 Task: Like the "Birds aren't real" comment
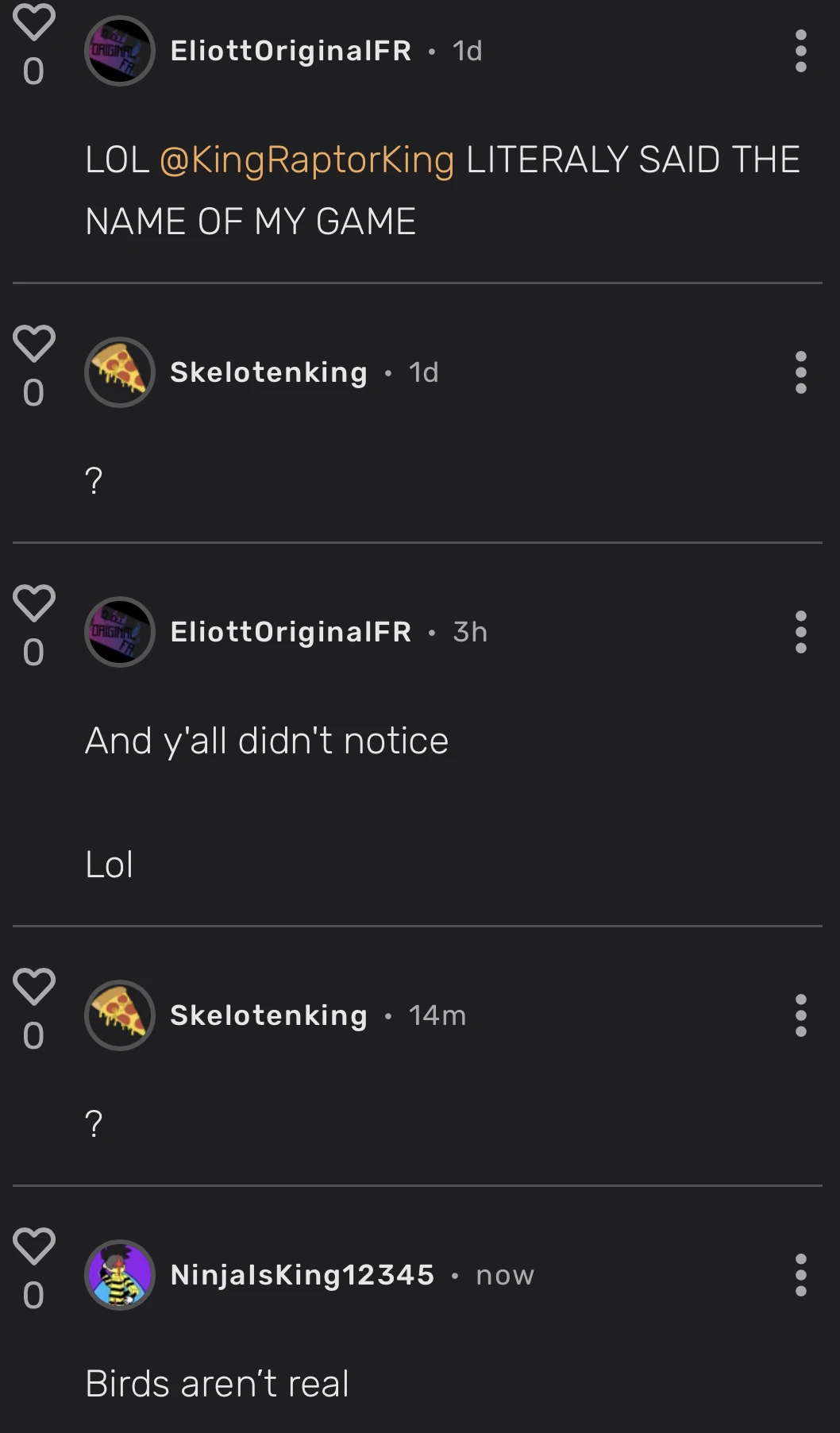(x=33, y=1246)
